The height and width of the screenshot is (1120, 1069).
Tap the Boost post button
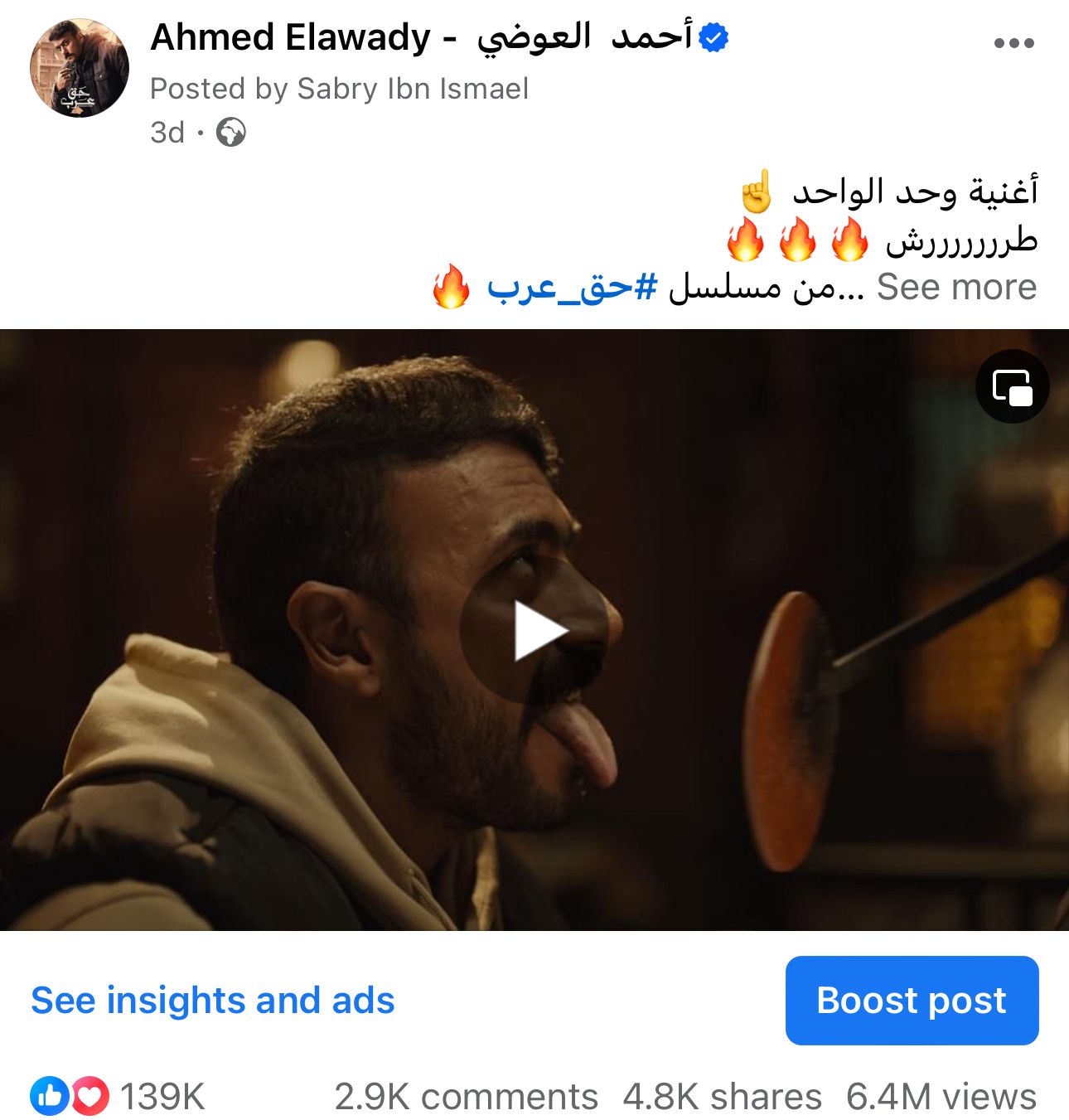pyautogui.click(x=912, y=1000)
